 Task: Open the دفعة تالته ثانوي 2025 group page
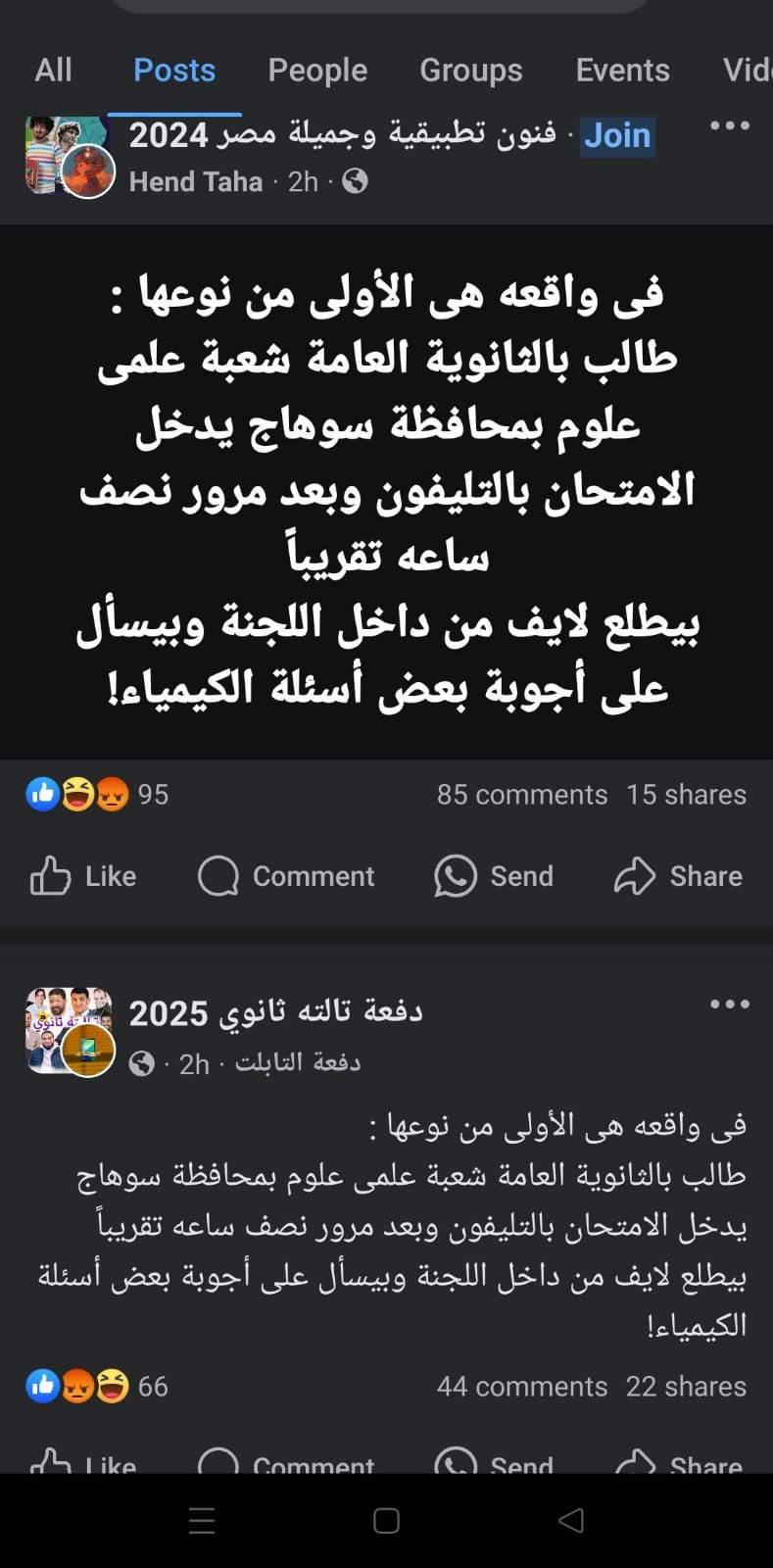(275, 1012)
